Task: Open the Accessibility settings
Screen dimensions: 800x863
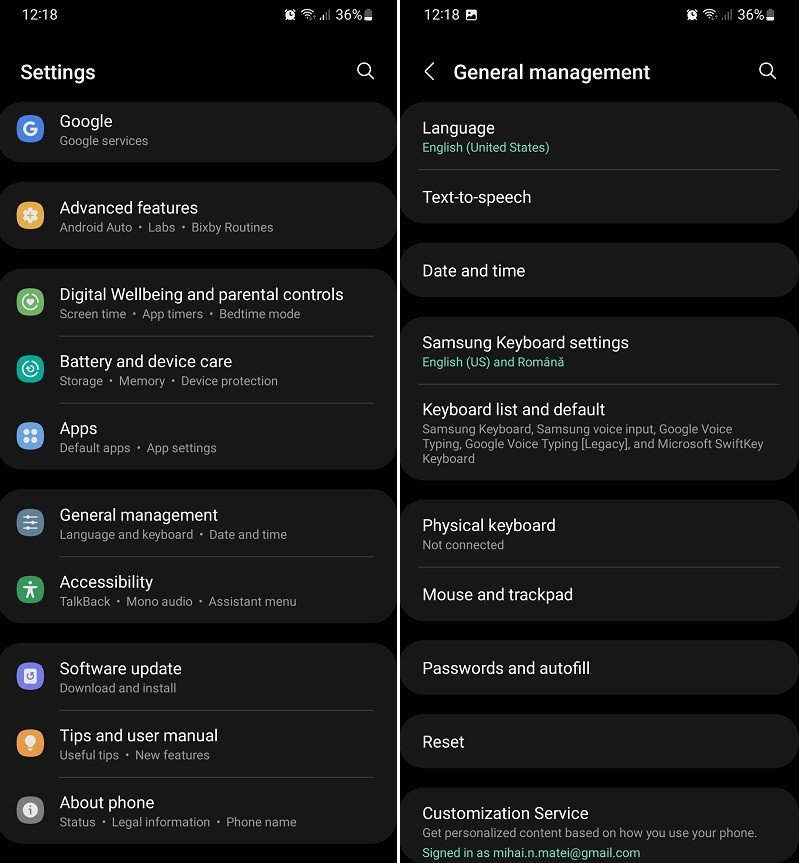Action: (x=198, y=590)
